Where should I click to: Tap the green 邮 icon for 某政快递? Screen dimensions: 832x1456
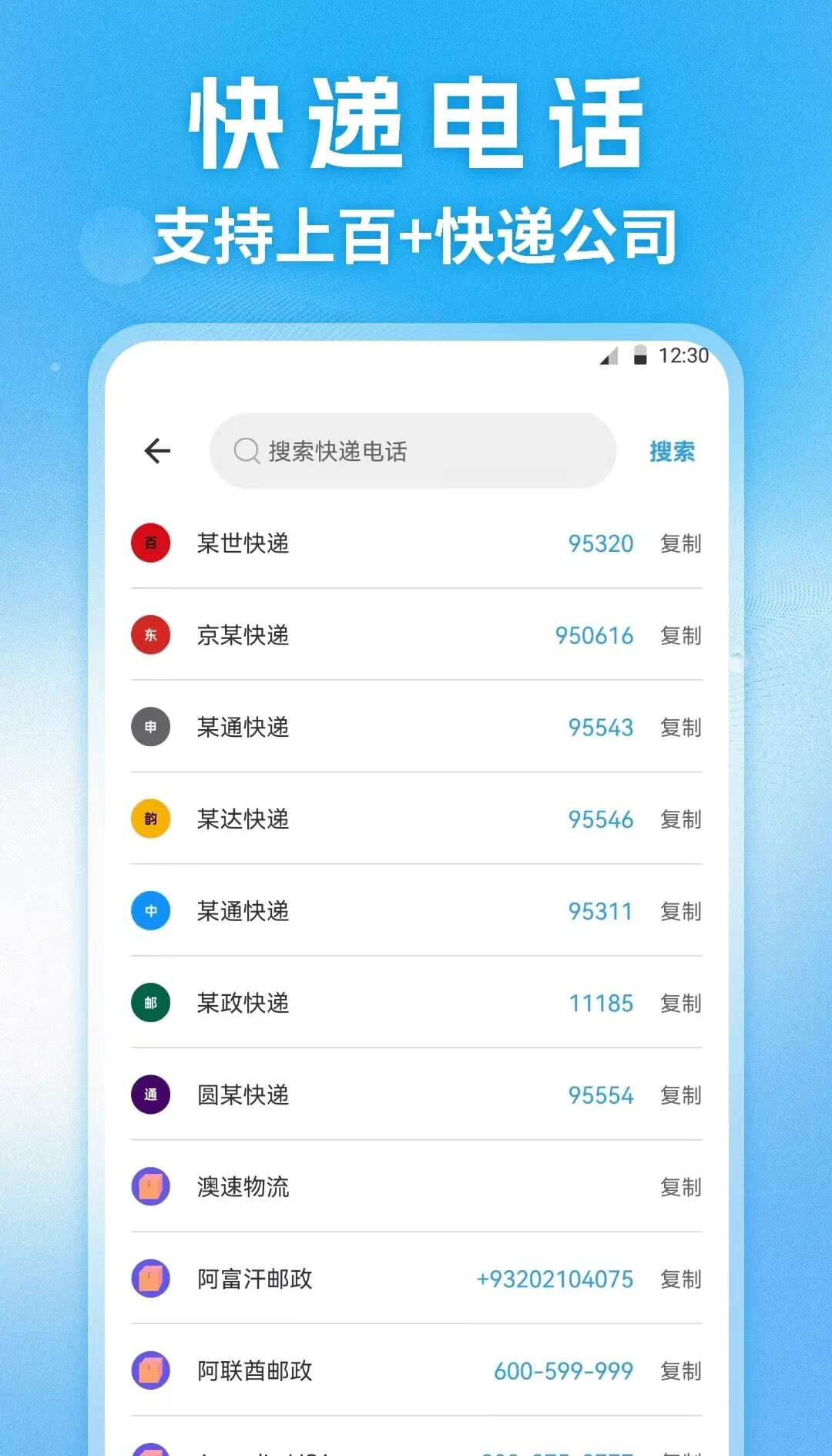click(151, 1003)
